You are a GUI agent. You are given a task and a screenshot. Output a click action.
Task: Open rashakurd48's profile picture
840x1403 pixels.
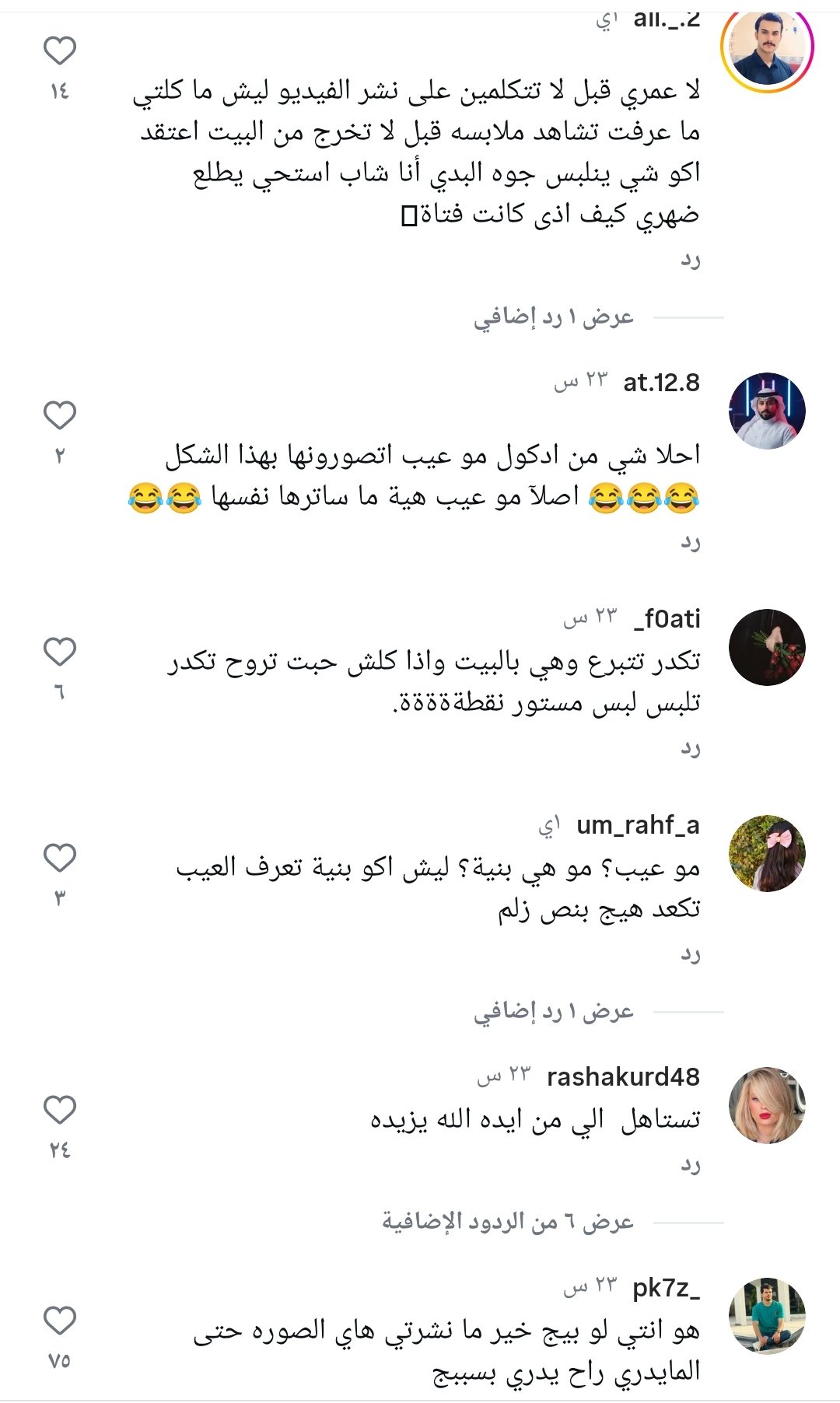(766, 1105)
